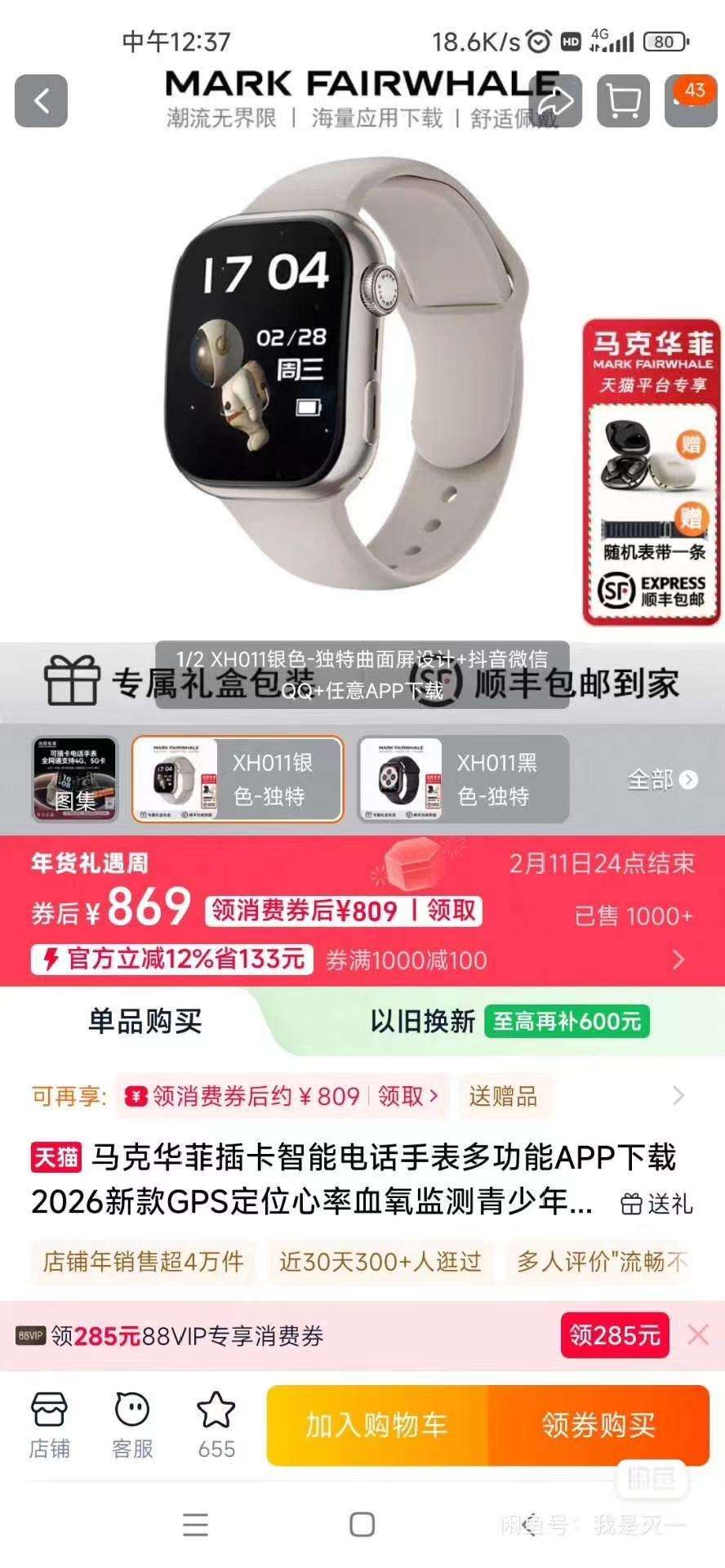Open the more menu with 43 badge
This screenshot has width=725, height=1568.
click(x=691, y=101)
